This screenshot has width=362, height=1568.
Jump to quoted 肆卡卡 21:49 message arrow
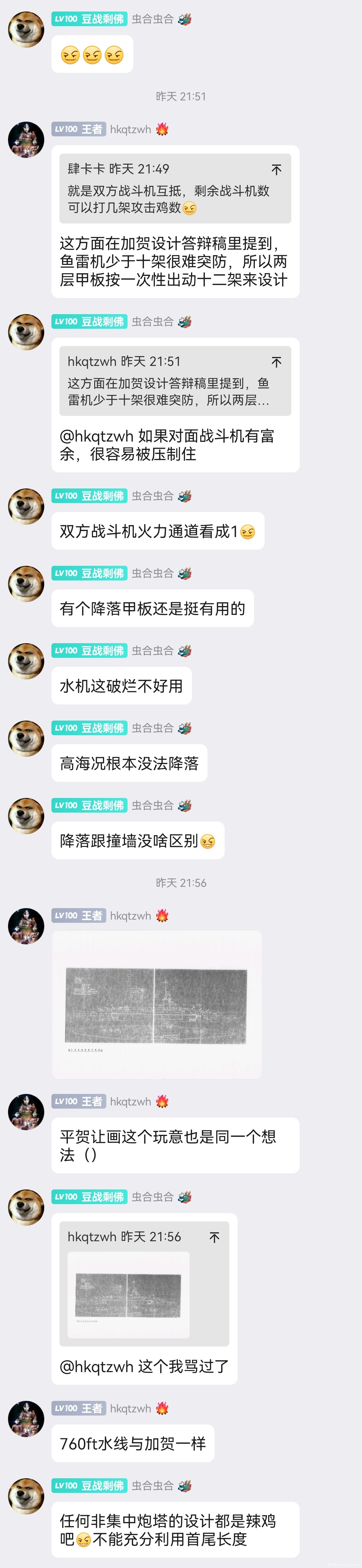point(276,170)
